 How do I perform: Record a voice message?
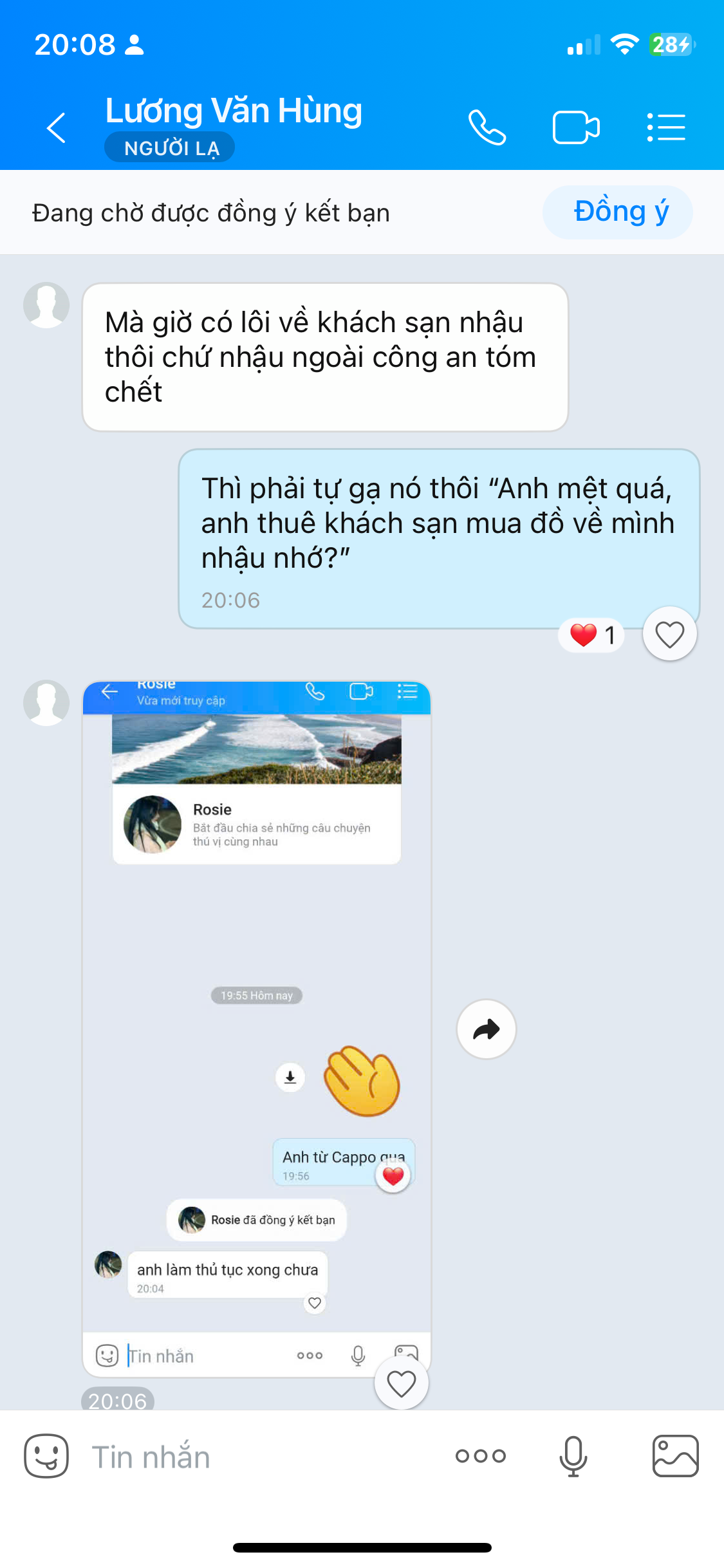pos(573,1456)
